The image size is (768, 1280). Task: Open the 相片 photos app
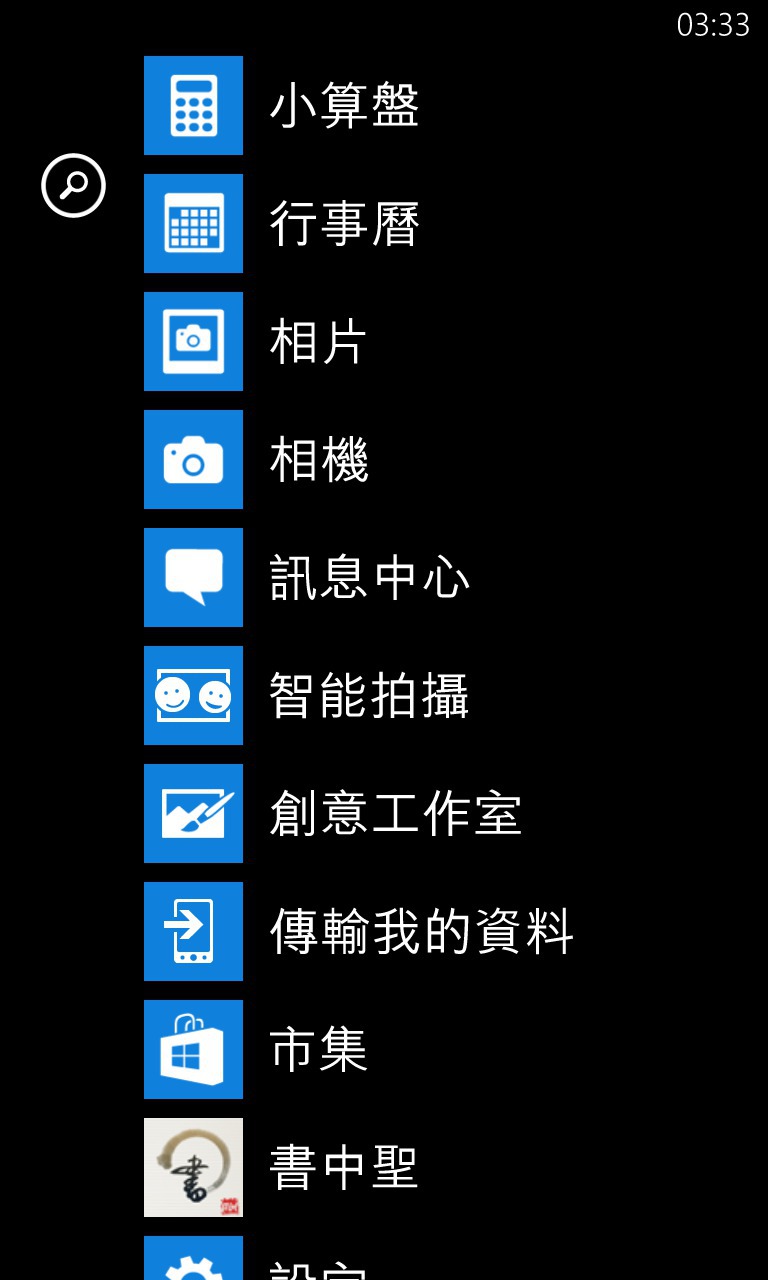tap(193, 341)
